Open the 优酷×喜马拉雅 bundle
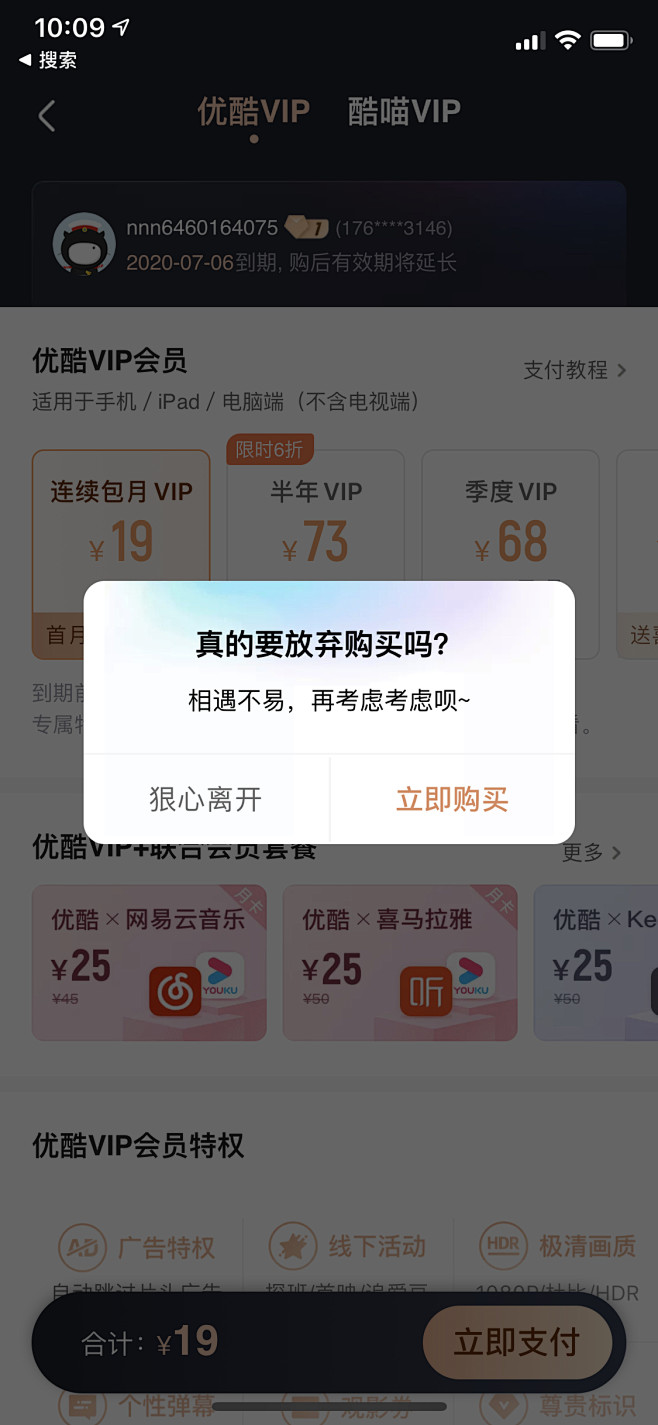The image size is (658, 1425). [x=400, y=962]
